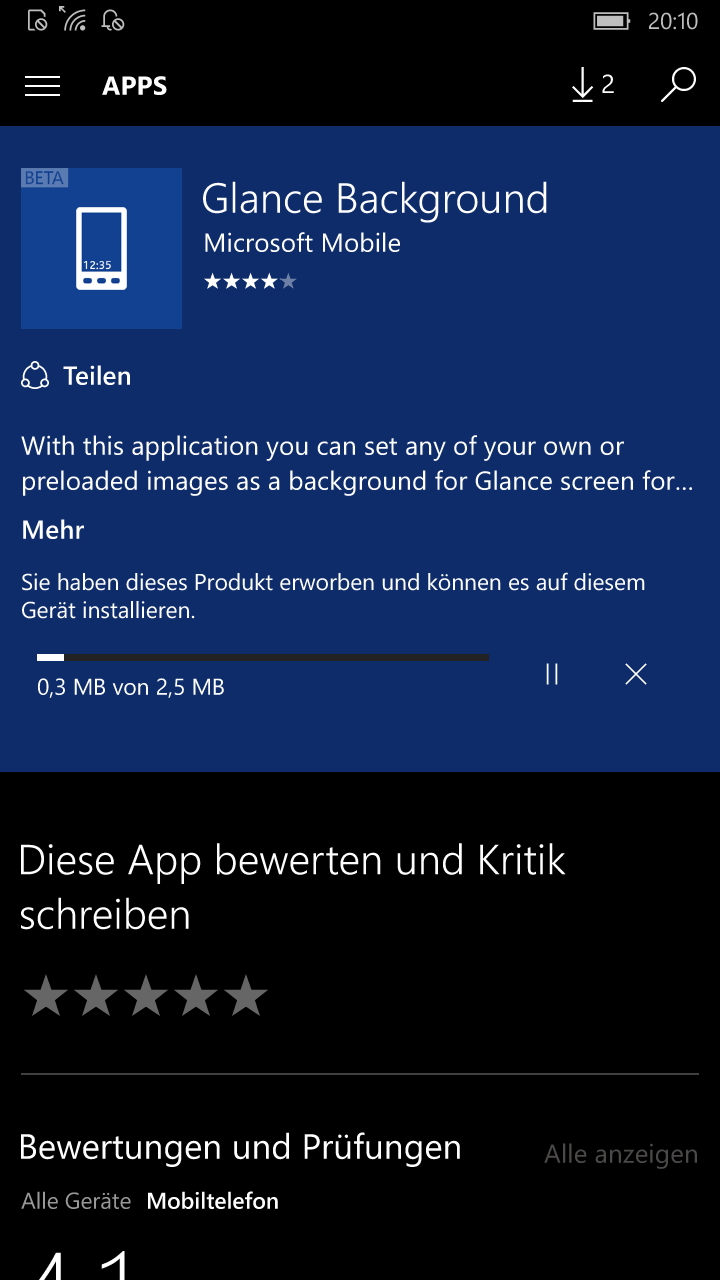Show all reviews via Alle anzeigen
The image size is (720, 1280).
(x=621, y=1154)
